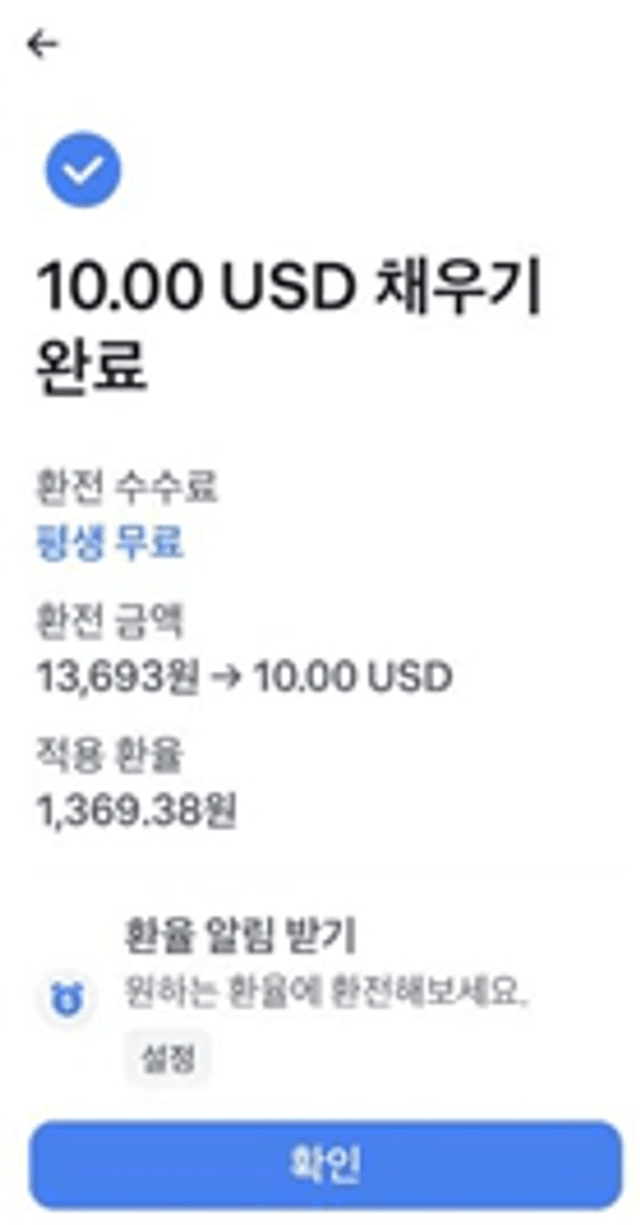The height and width of the screenshot is (1225, 640).
Task: Confirm with the 확인 button
Action: tap(325, 1165)
